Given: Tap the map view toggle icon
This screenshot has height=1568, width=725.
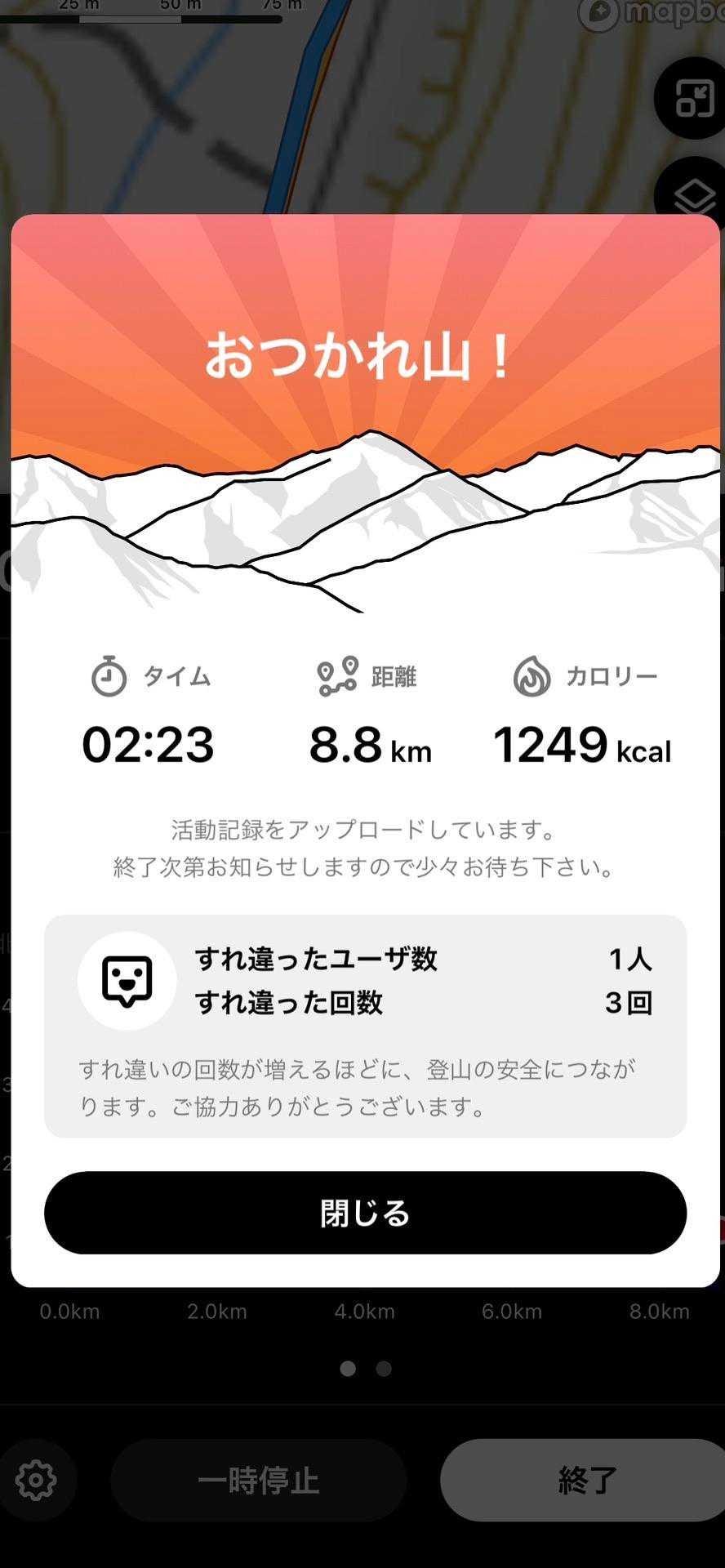Looking at the screenshot, I should (692, 99).
